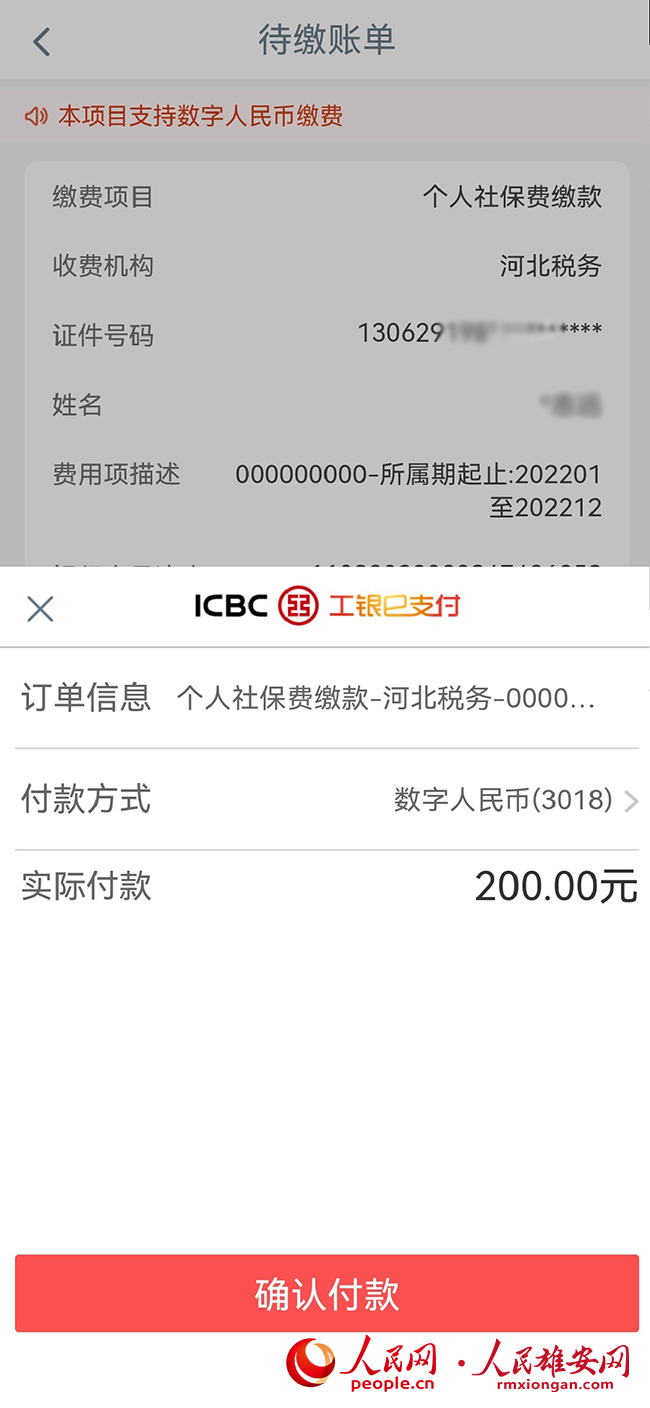Image resolution: width=650 pixels, height=1408 pixels.
Task: Close the ICBC payment sheet
Action: click(x=40, y=608)
